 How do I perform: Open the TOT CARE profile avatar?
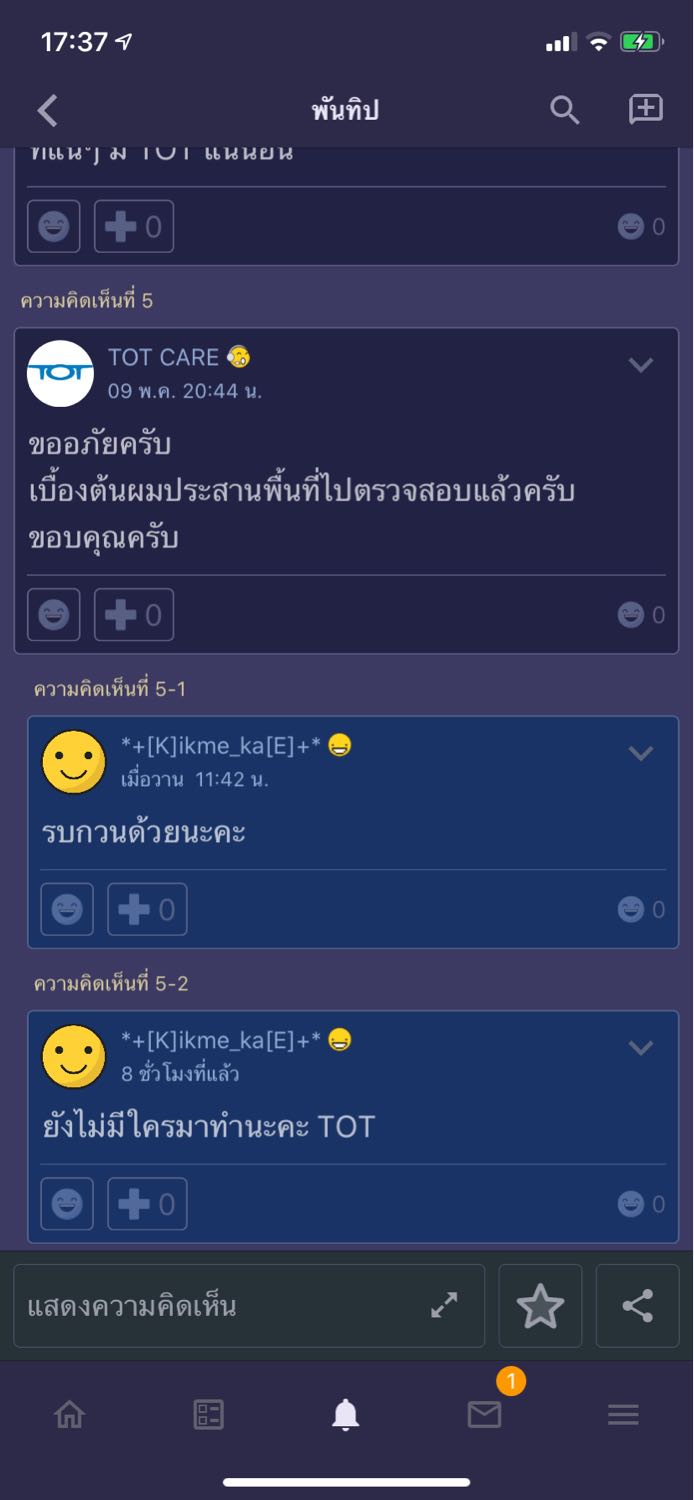(x=60, y=374)
